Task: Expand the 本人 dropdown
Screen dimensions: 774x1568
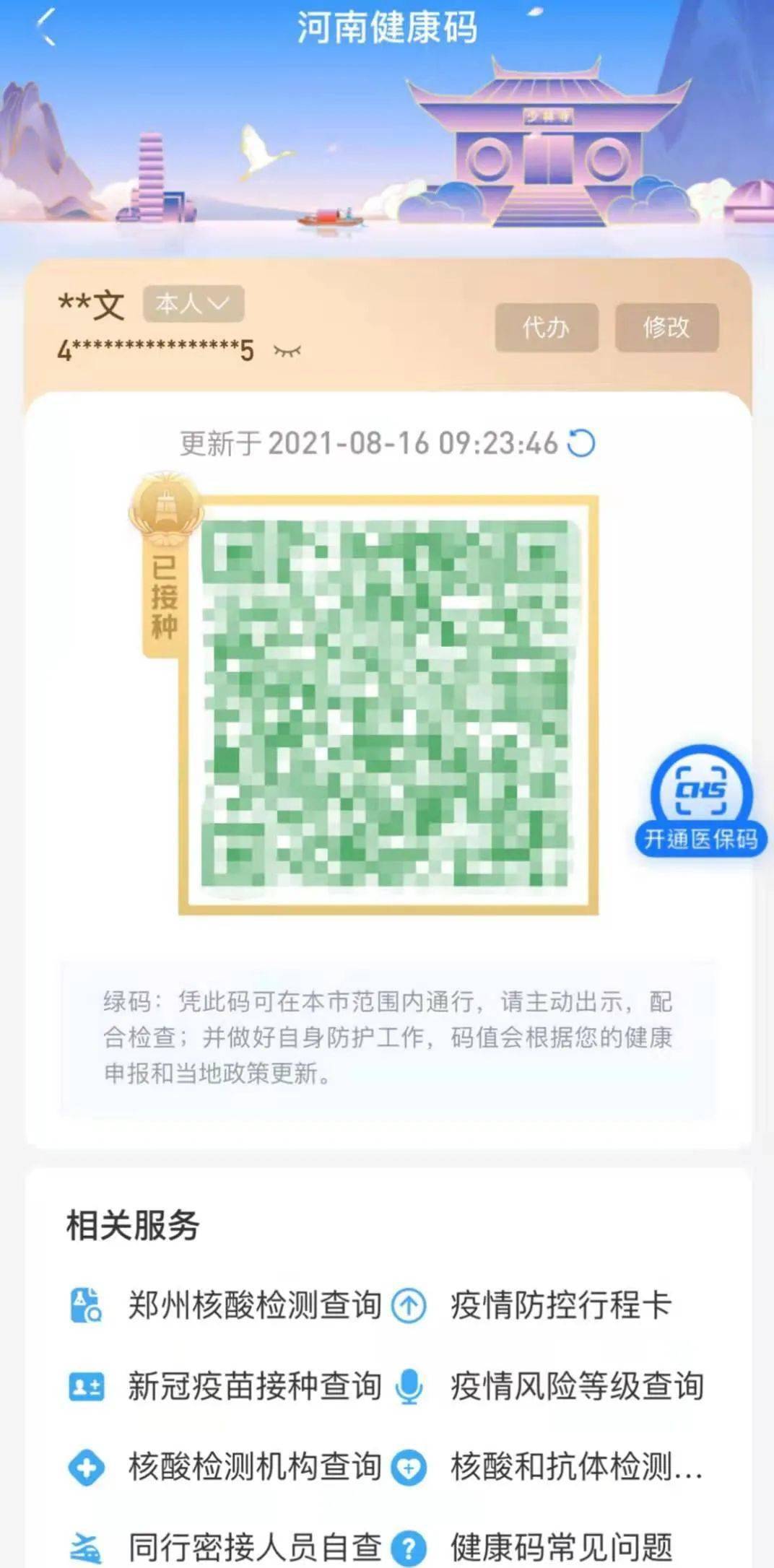Action: [193, 304]
